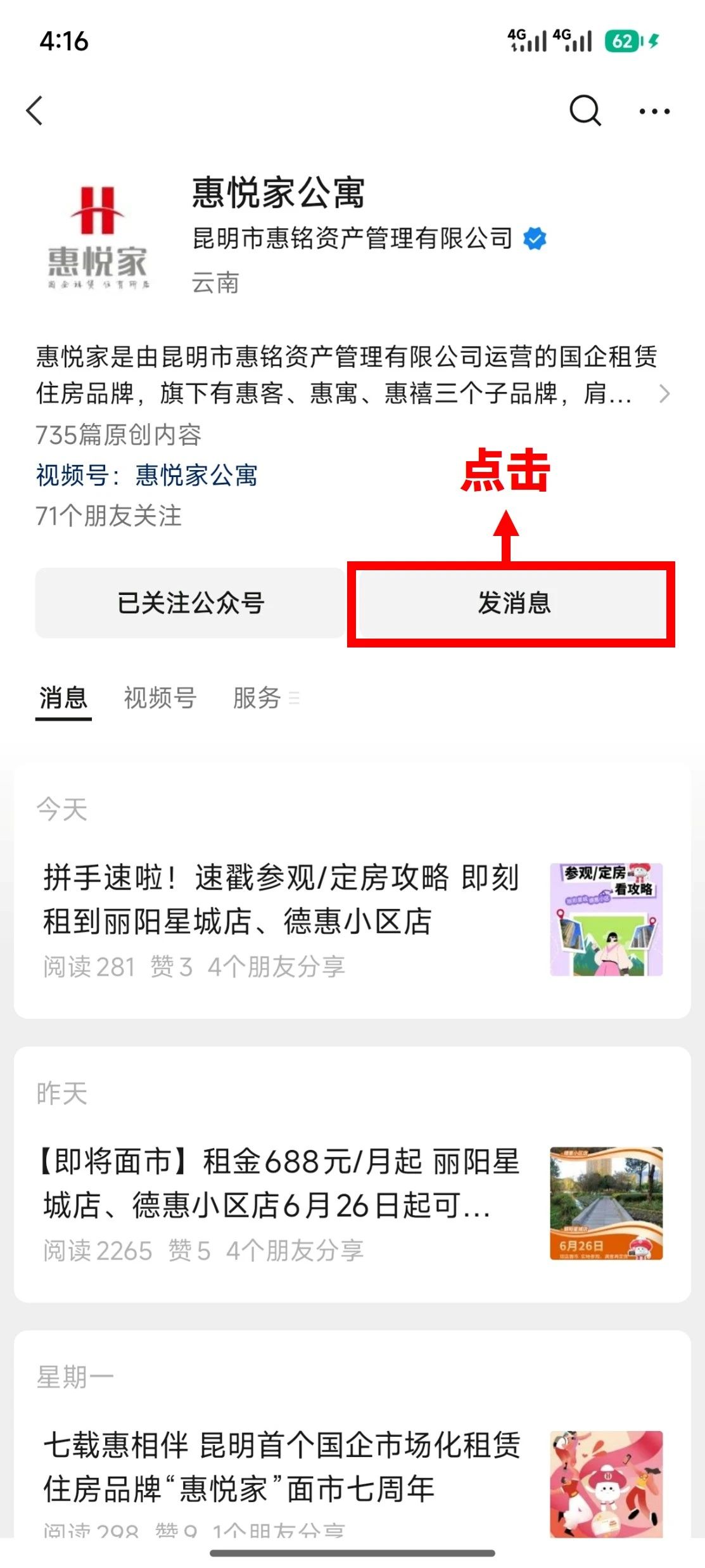The image size is (705, 1568).
Task: Switch to the 视频号 tab
Action: [160, 698]
